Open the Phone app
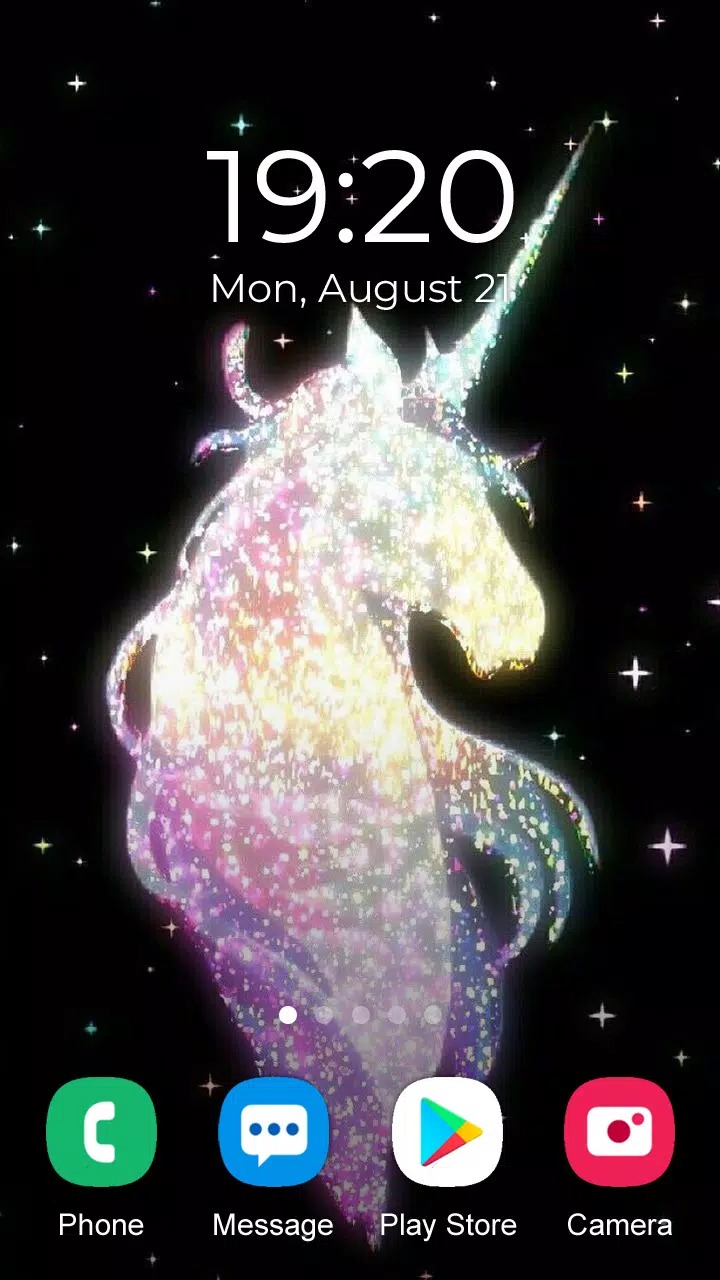 [101, 1132]
